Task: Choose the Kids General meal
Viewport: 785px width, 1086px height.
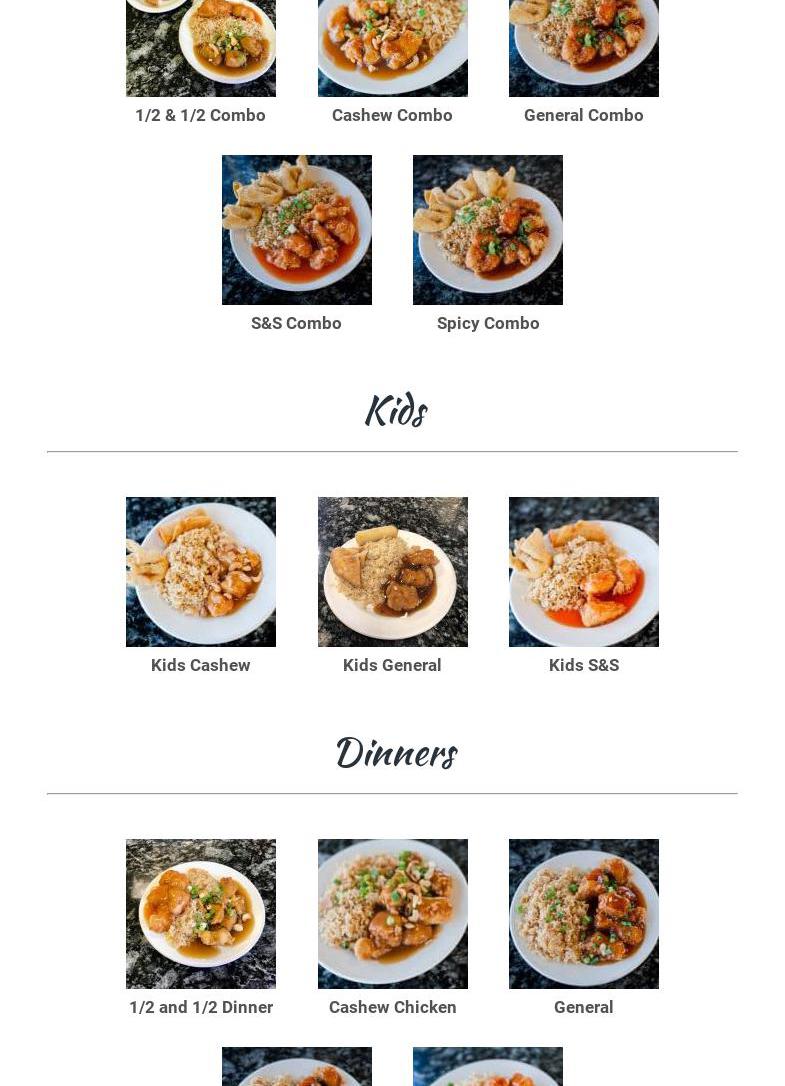Action: [x=392, y=572]
